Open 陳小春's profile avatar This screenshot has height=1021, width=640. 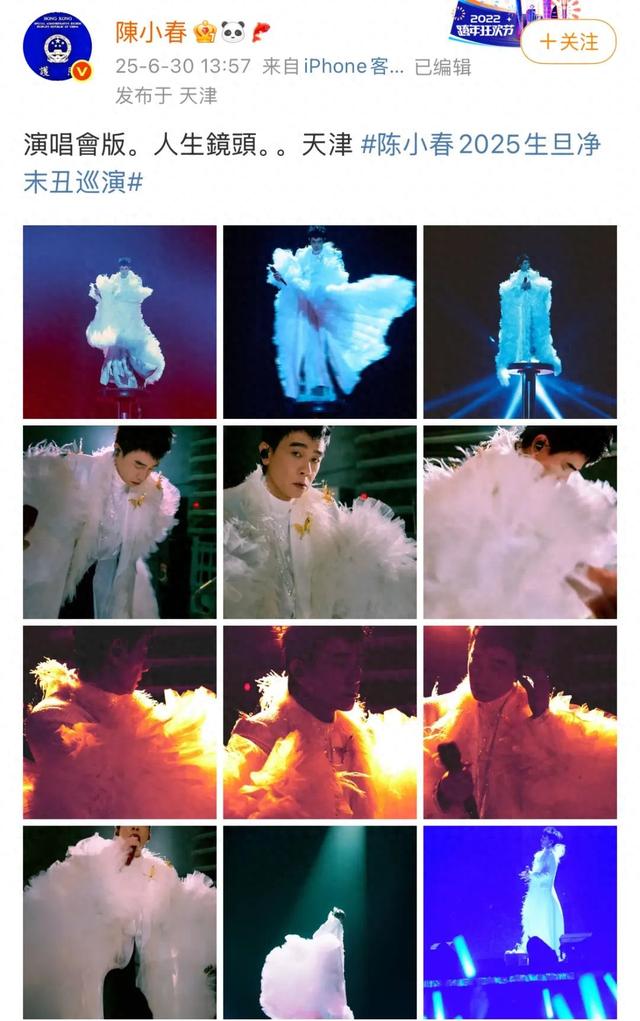(x=57, y=47)
